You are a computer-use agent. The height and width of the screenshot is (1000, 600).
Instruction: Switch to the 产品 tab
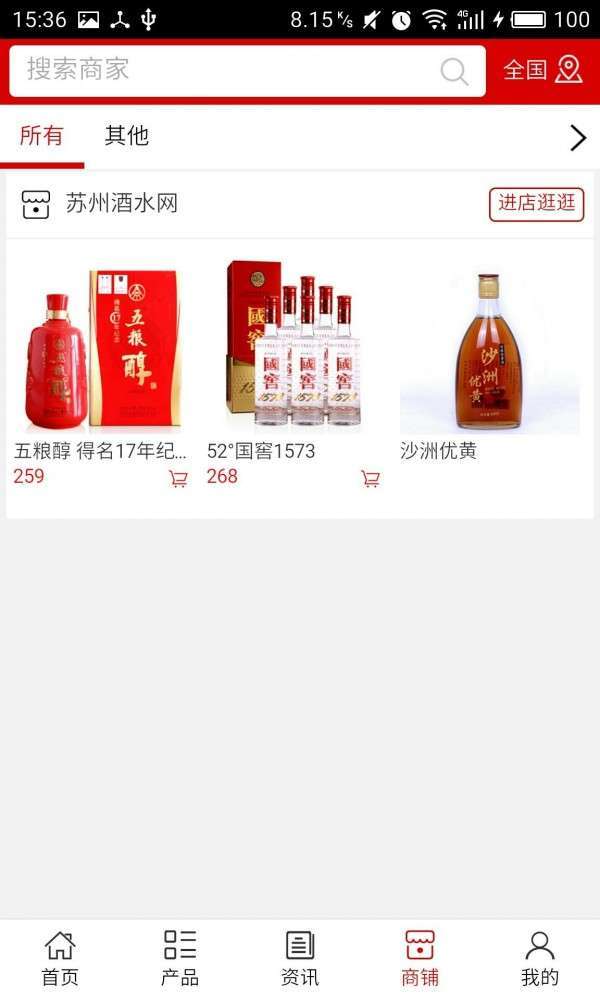180,957
